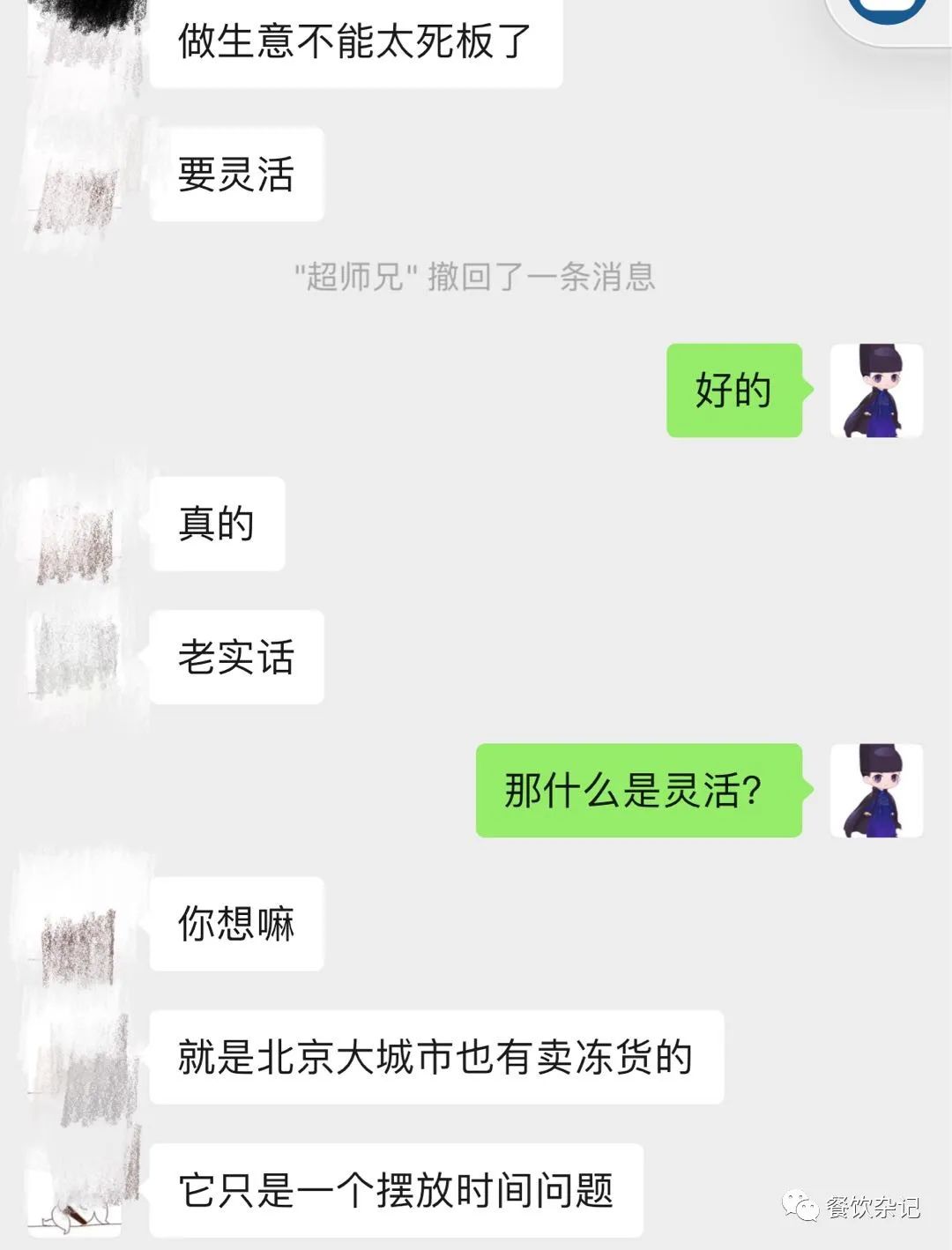952x1250 pixels.
Task: Tap the "要灵活" chat bubble
Action: pyautogui.click(x=236, y=175)
